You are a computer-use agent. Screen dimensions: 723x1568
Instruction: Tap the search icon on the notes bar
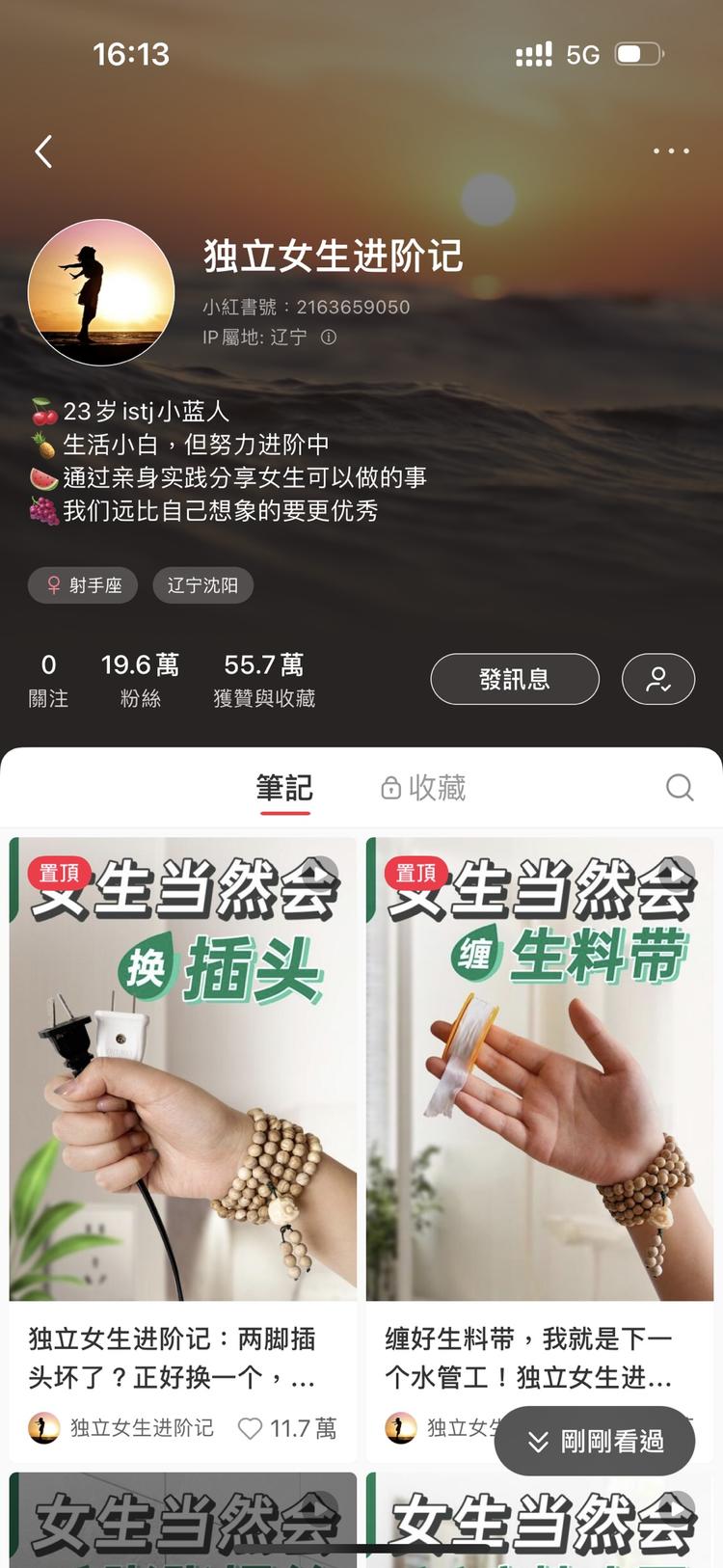680,788
